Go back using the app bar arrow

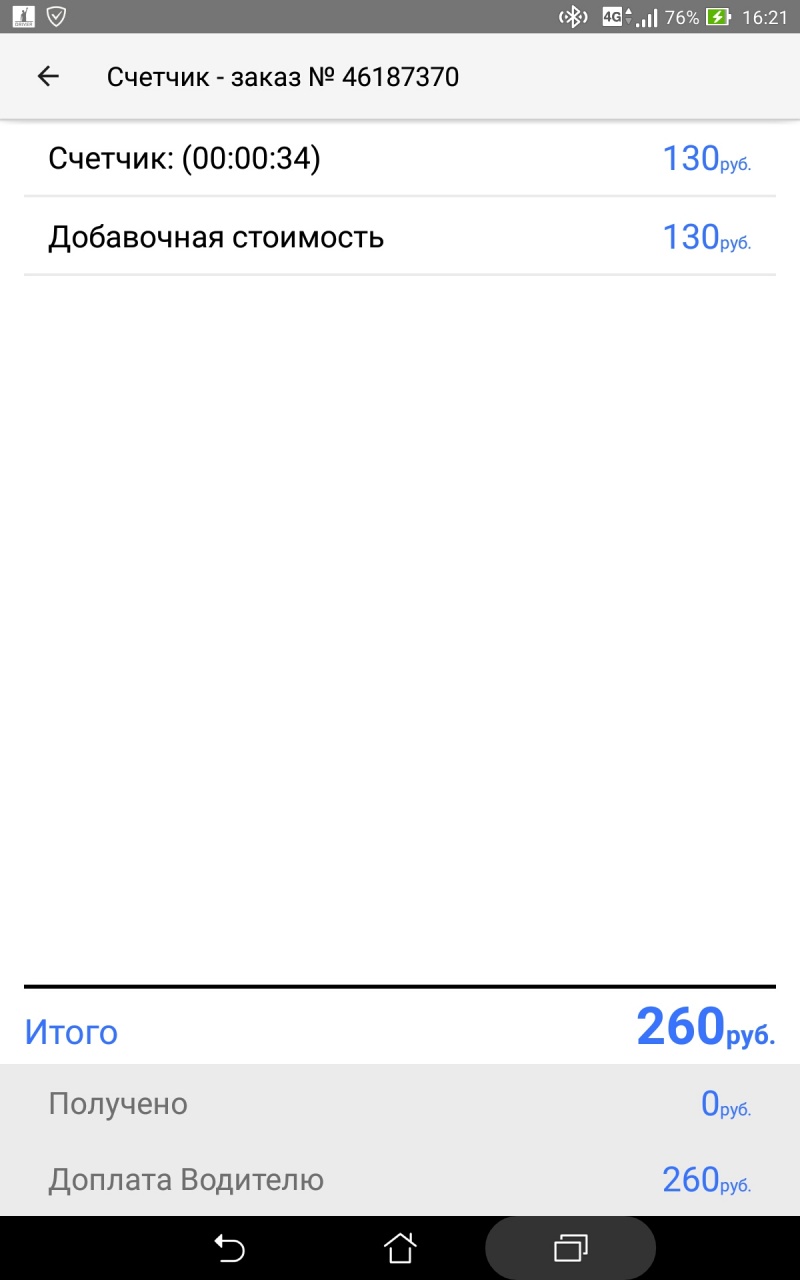click(48, 76)
